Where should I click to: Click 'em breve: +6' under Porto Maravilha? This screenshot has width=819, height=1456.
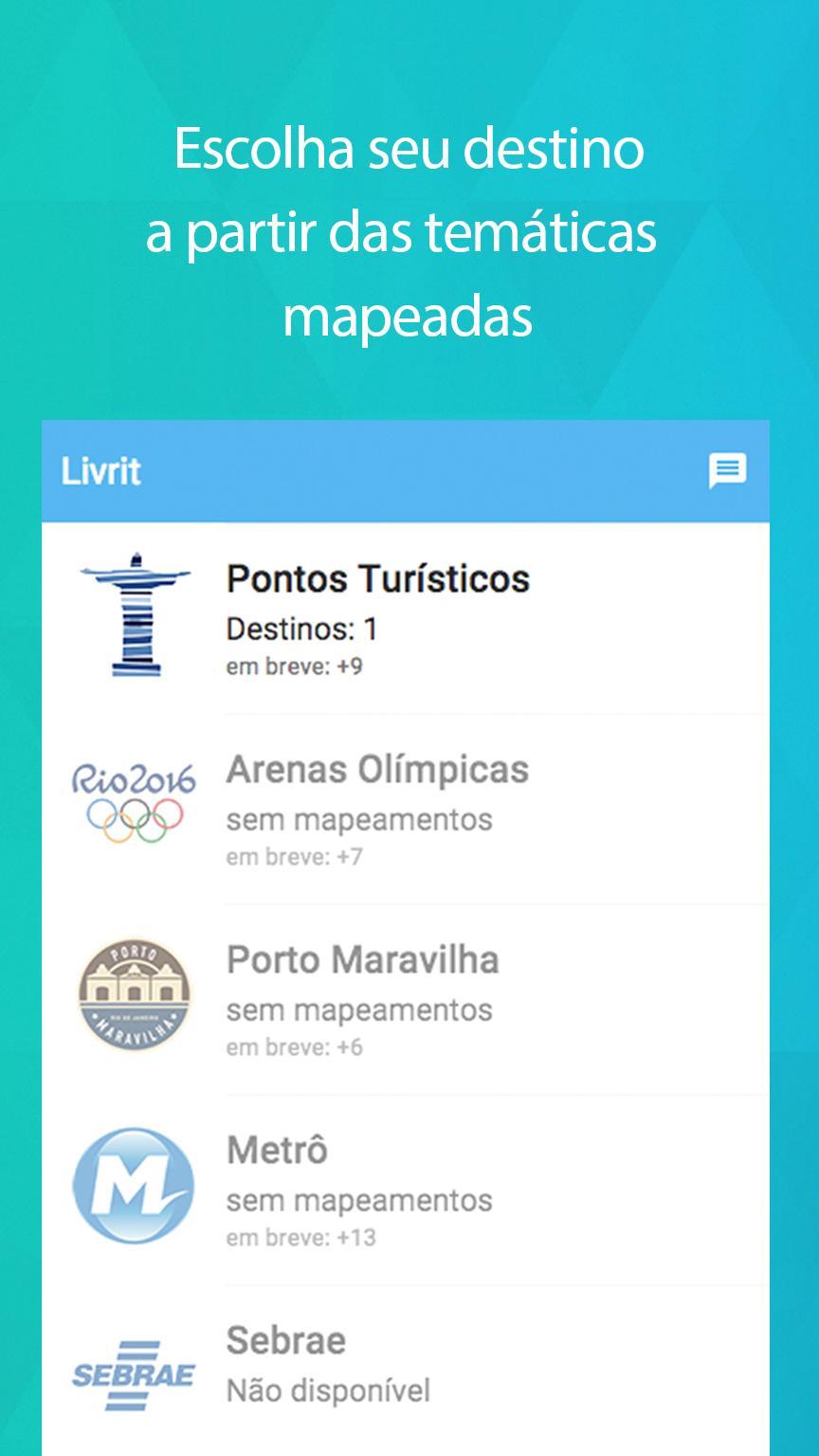[295, 1046]
